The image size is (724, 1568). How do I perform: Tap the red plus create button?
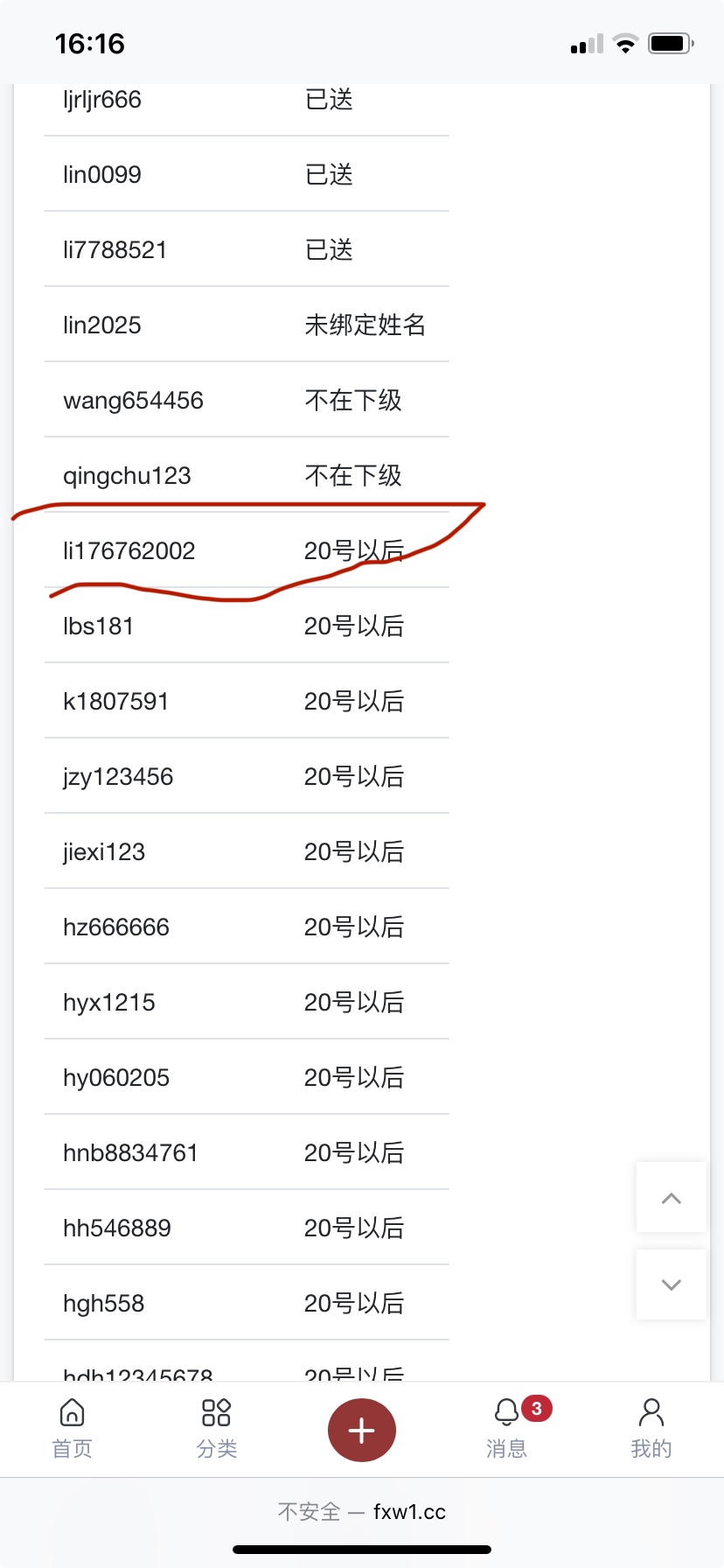point(362,1430)
